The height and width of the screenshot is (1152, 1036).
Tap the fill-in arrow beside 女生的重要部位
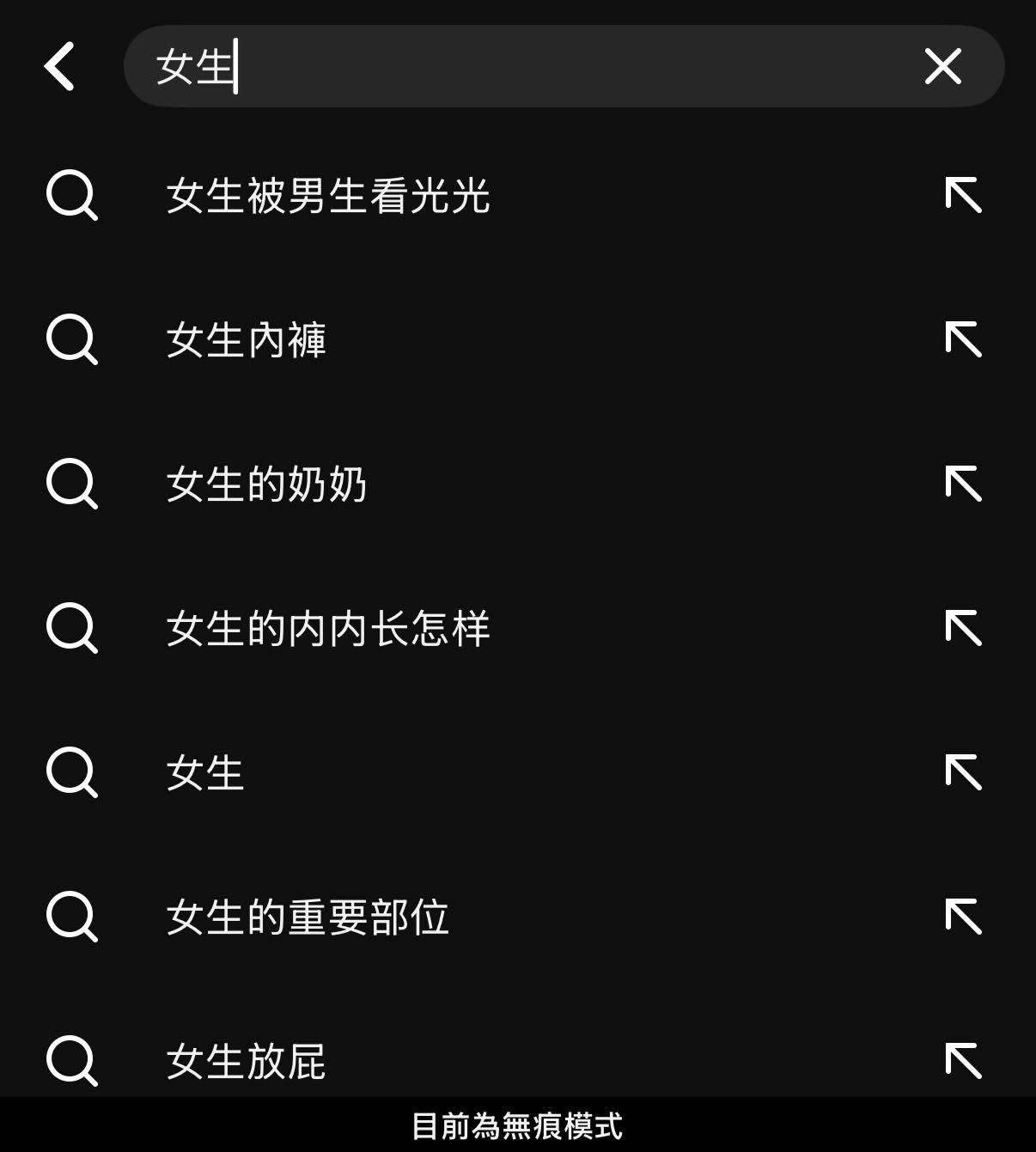[x=963, y=917]
